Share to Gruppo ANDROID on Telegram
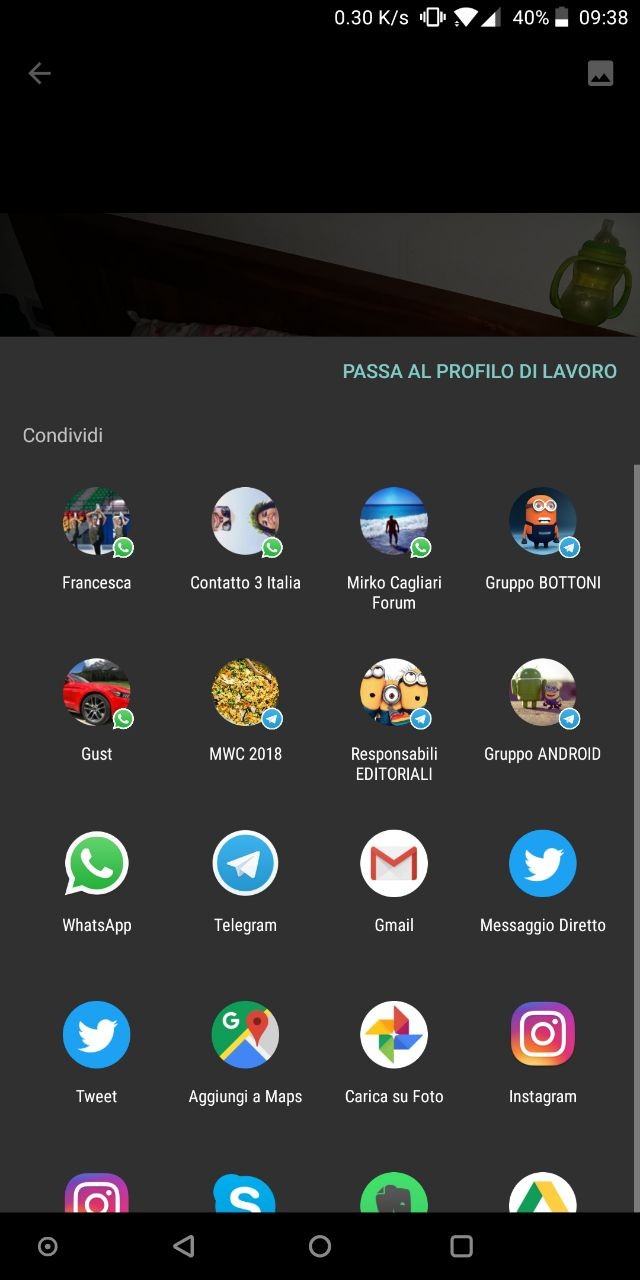This screenshot has height=1280, width=640. 543,711
